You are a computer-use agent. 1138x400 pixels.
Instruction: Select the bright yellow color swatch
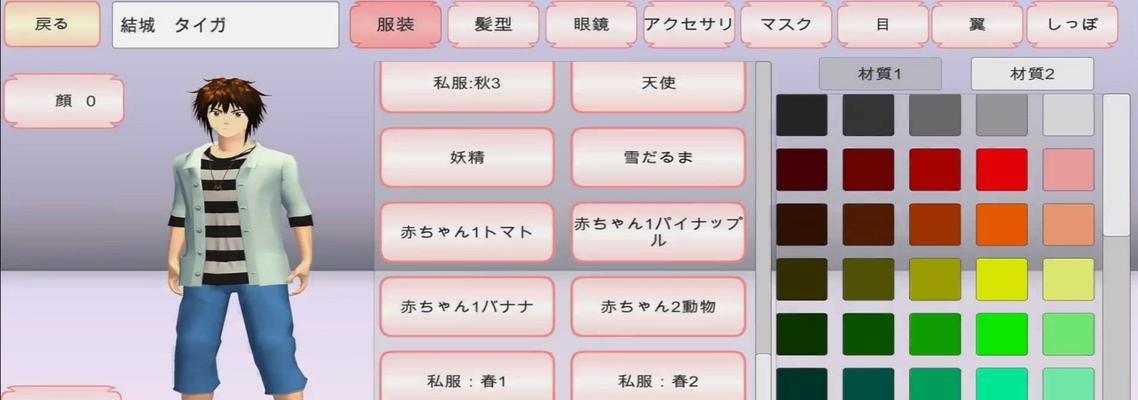pos(1001,279)
